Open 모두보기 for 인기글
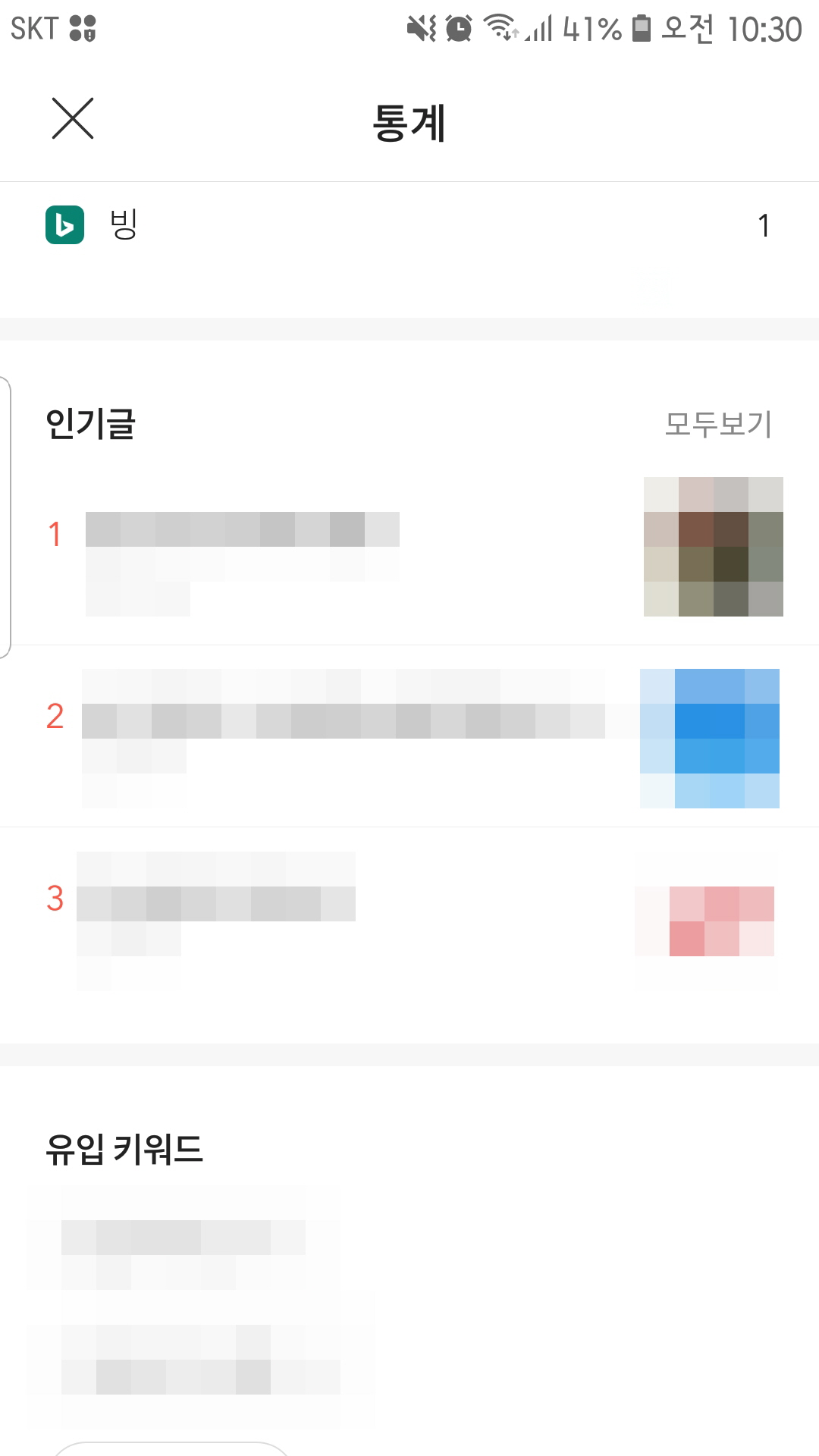Viewport: 819px width, 1456px height. click(x=717, y=424)
